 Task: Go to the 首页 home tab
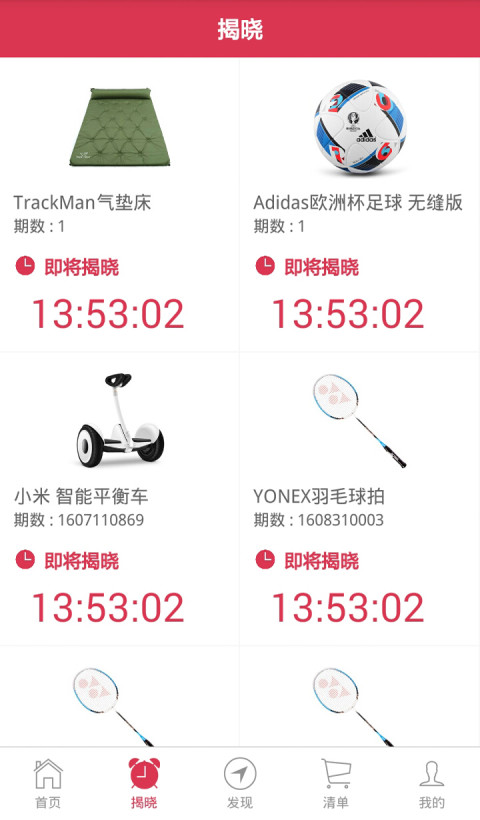pyautogui.click(x=48, y=783)
